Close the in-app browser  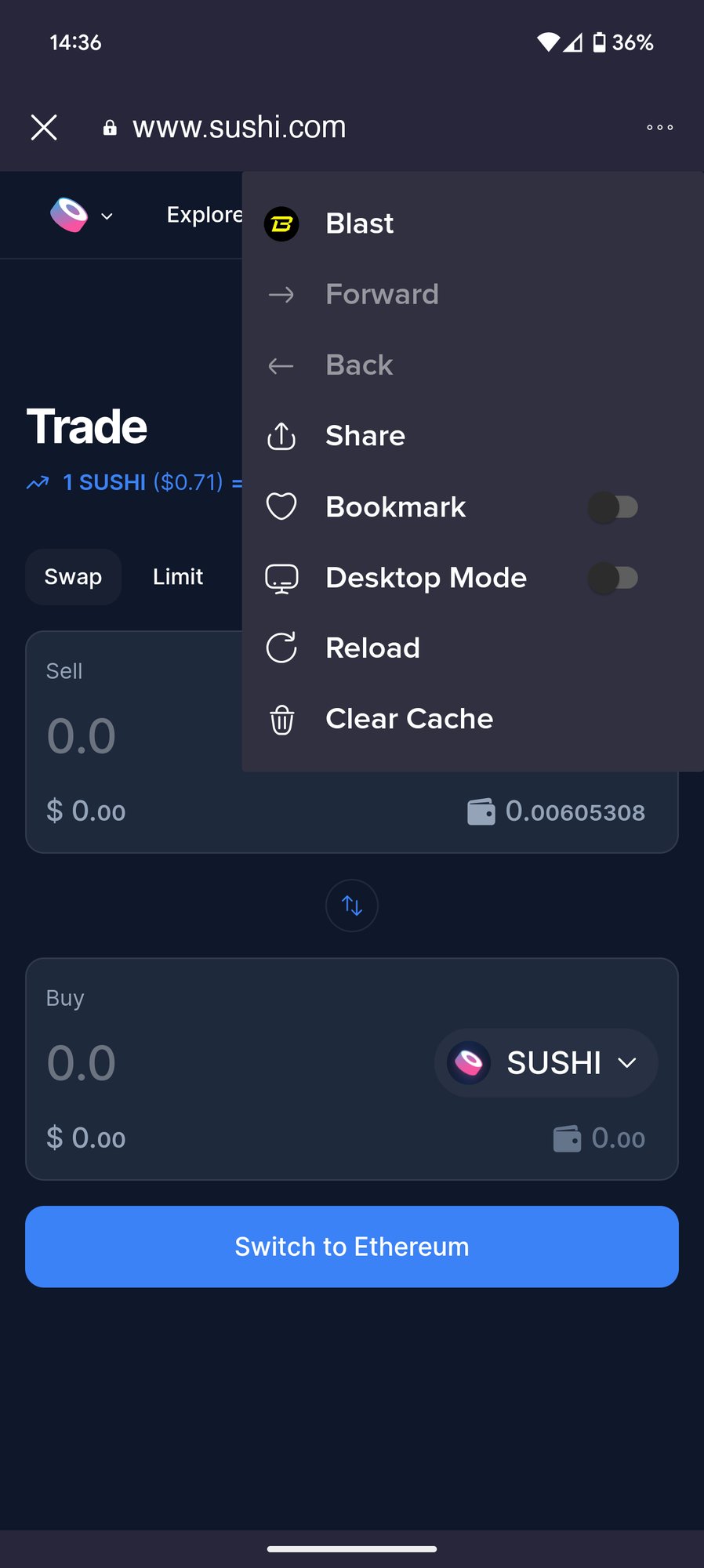44,127
